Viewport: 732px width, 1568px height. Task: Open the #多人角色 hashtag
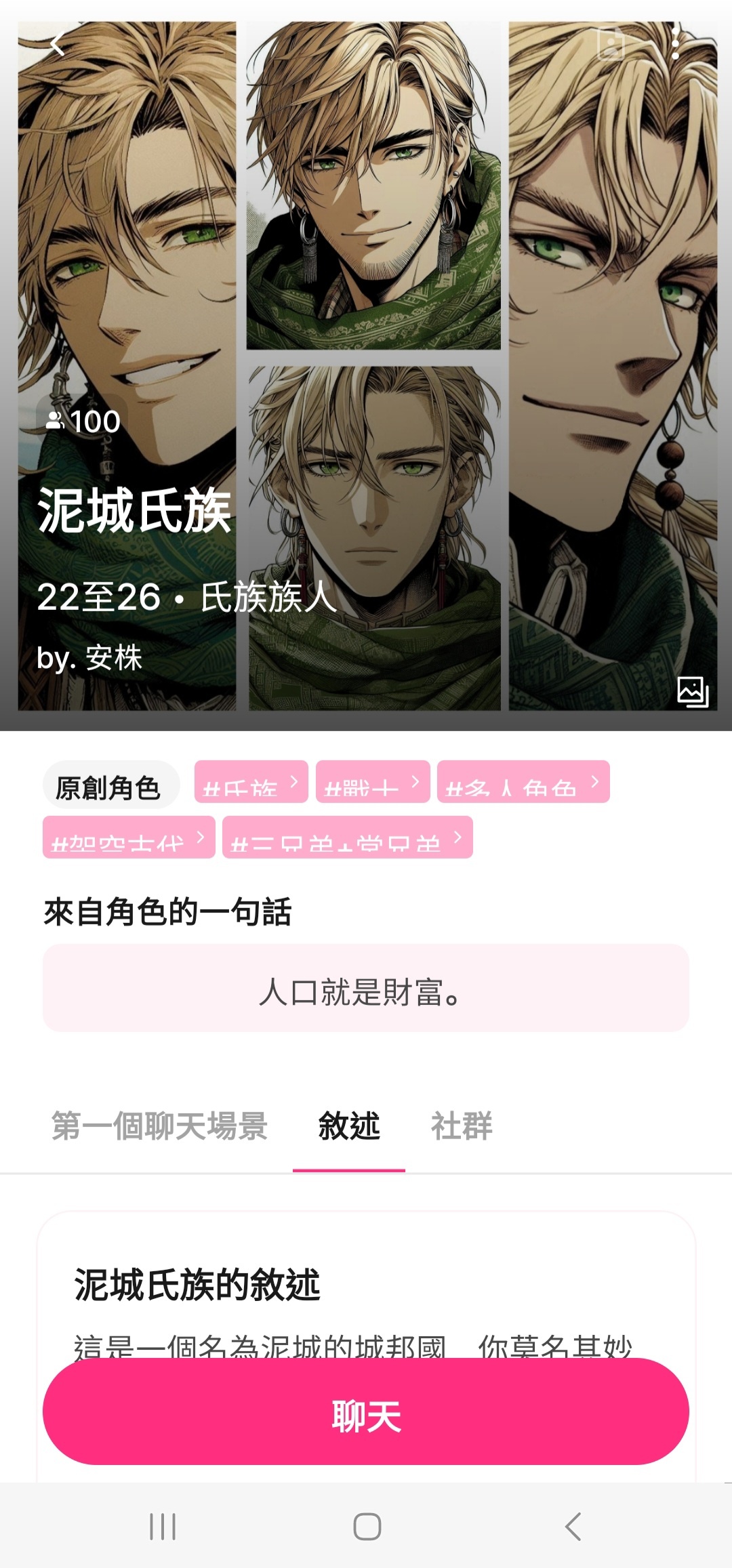coord(523,783)
